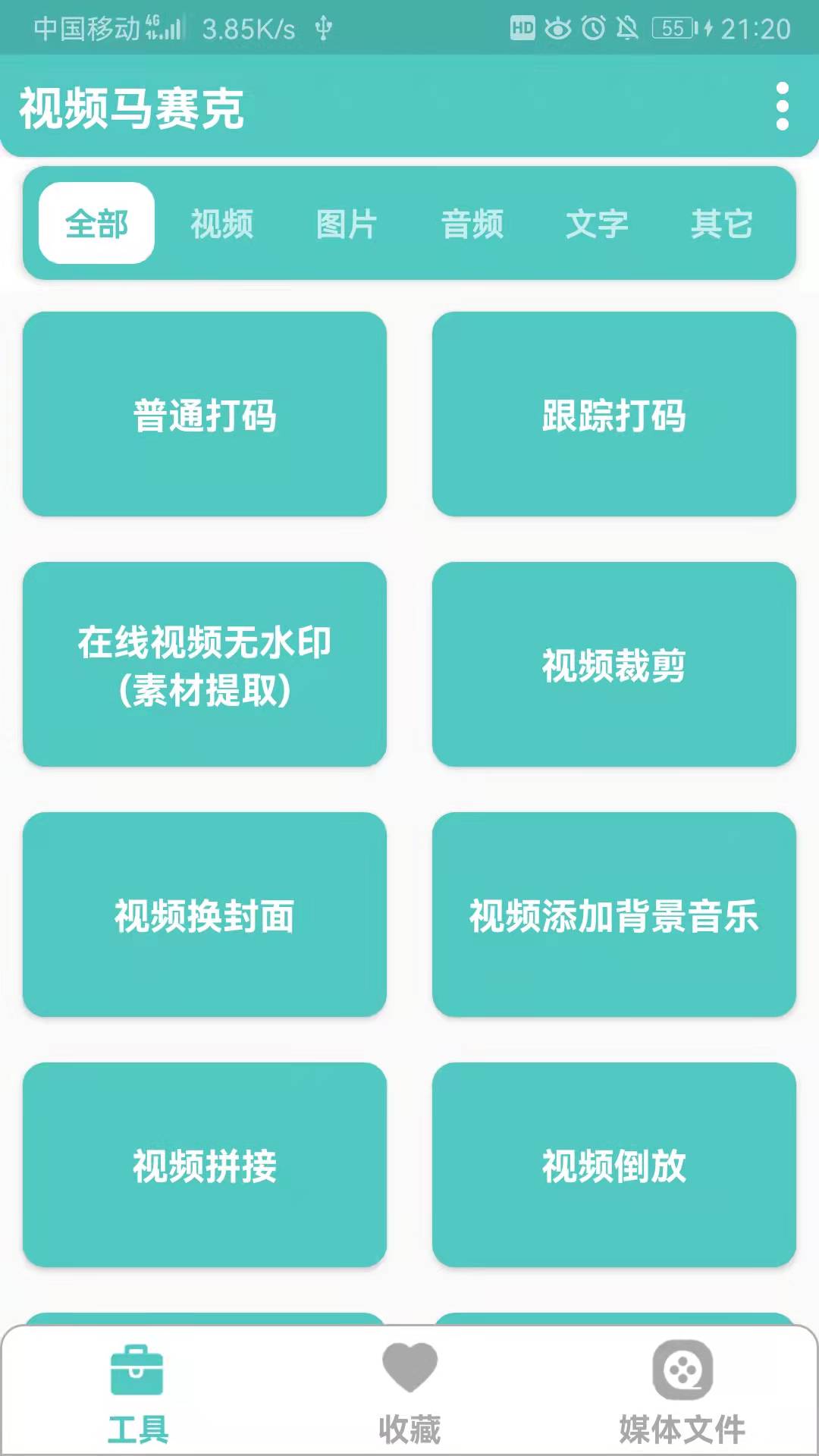Open the 视频拼接 tool
This screenshot has width=819, height=1456.
(x=205, y=1165)
